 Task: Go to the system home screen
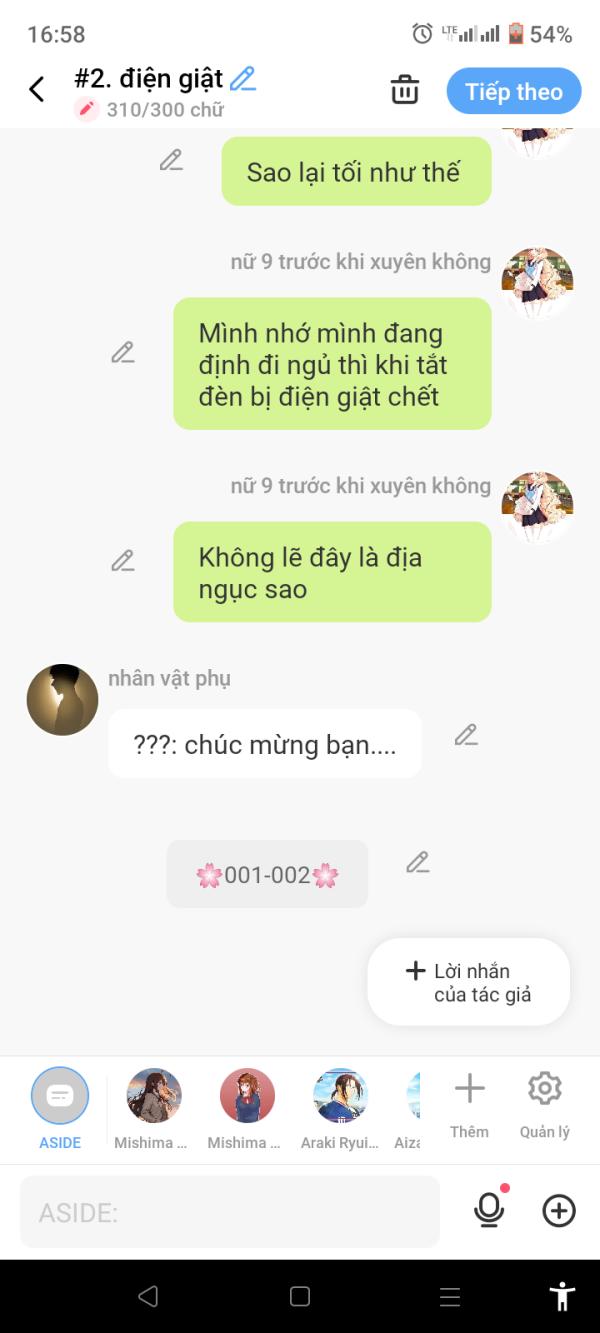pyautogui.click(x=300, y=1297)
